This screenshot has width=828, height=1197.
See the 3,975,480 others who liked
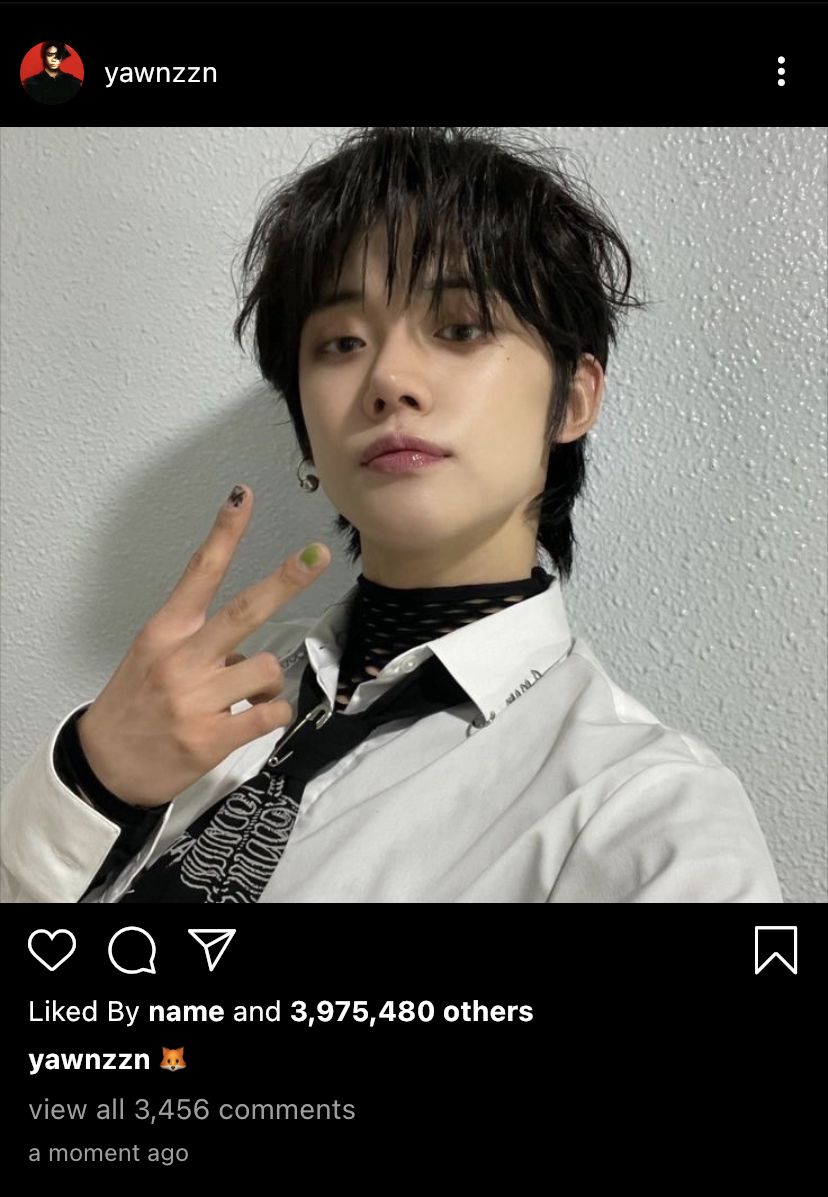tap(412, 1011)
